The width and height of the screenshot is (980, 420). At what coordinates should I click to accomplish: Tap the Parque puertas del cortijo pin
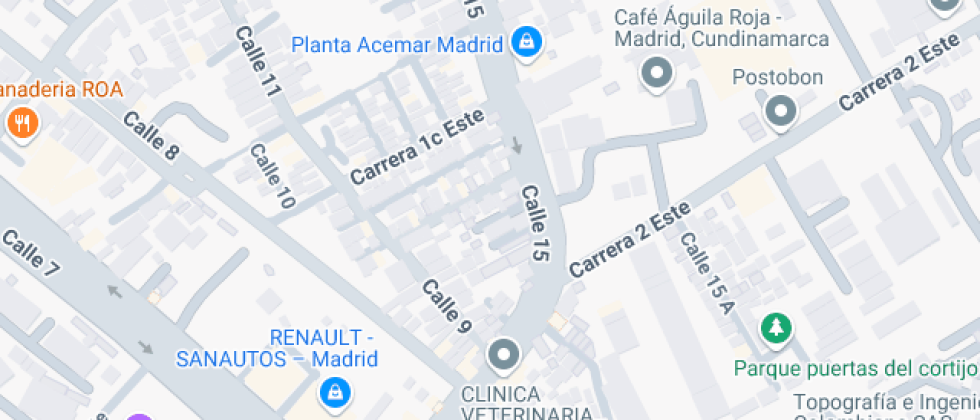click(776, 328)
